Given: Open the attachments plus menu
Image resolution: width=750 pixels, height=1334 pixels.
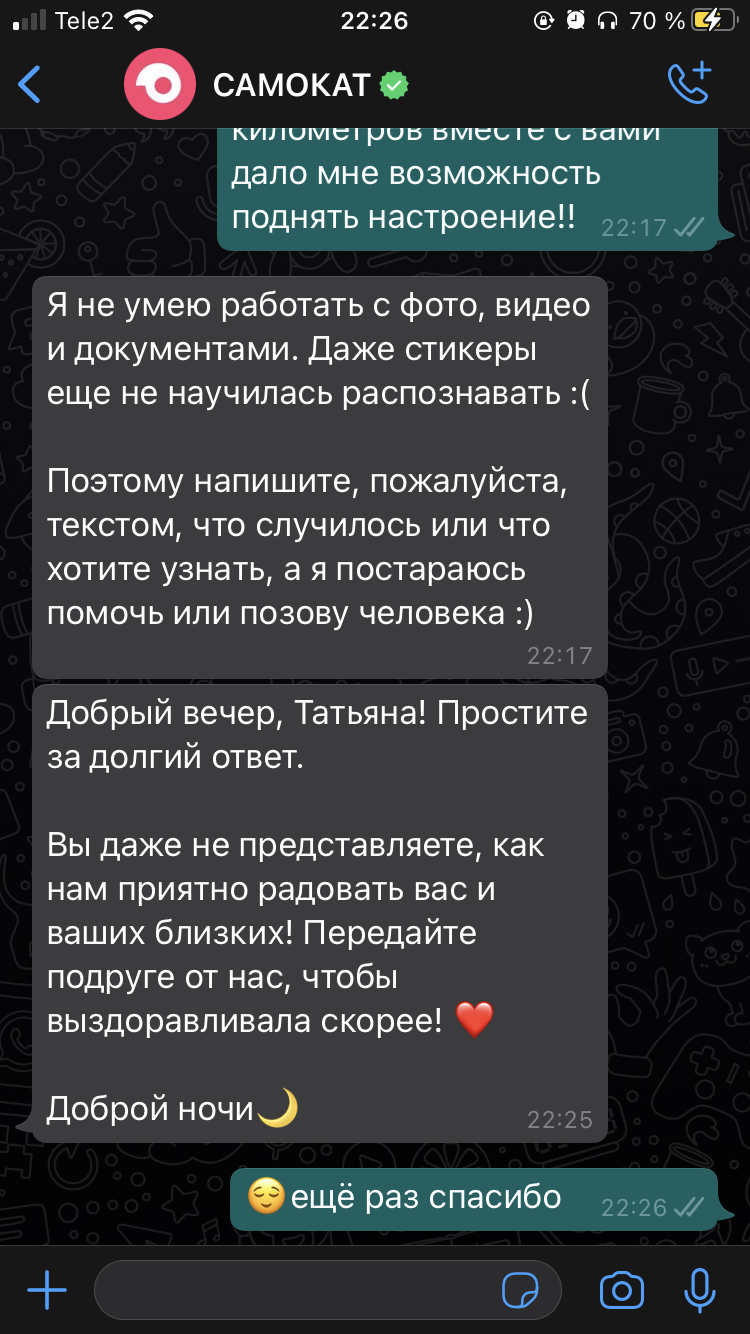Looking at the screenshot, I should (x=46, y=1290).
